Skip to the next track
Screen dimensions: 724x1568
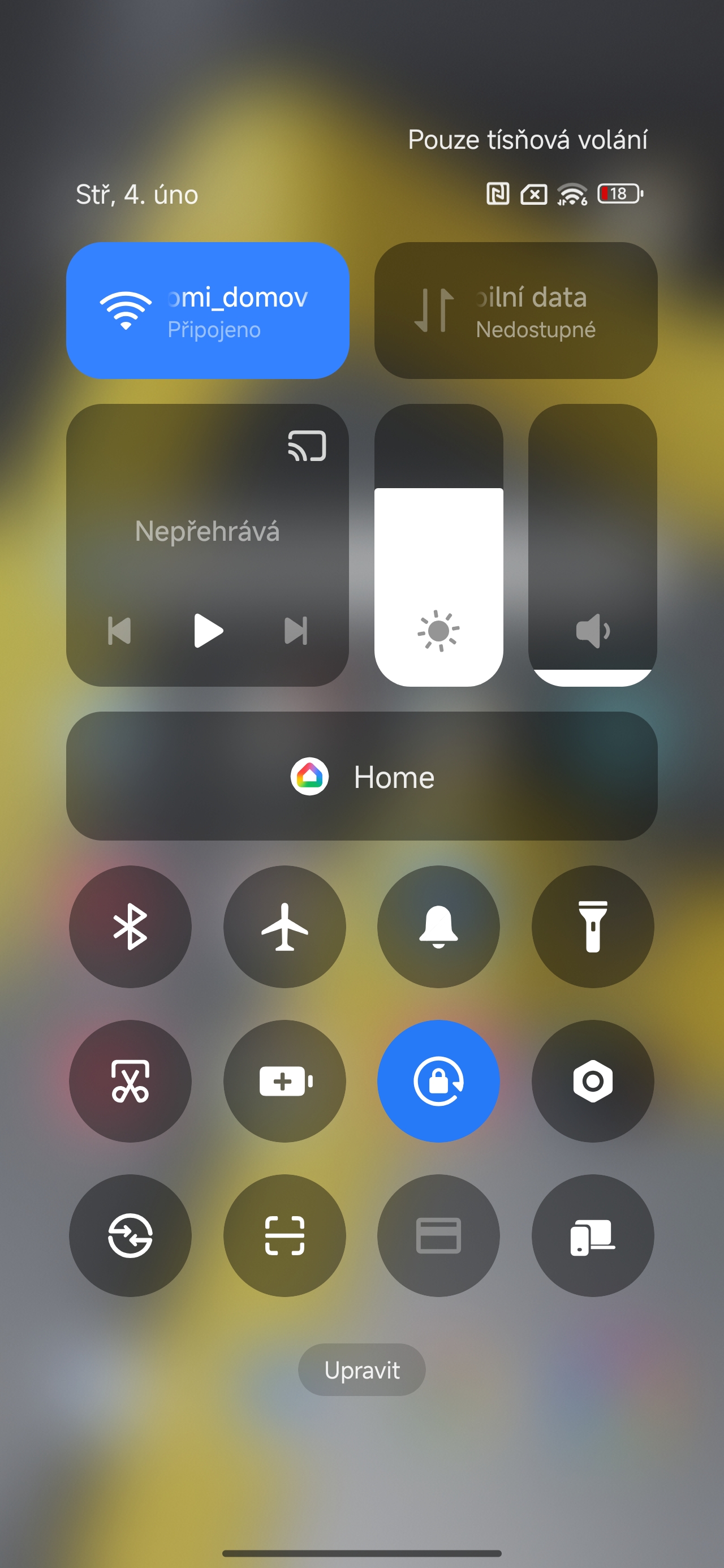pos(296,631)
